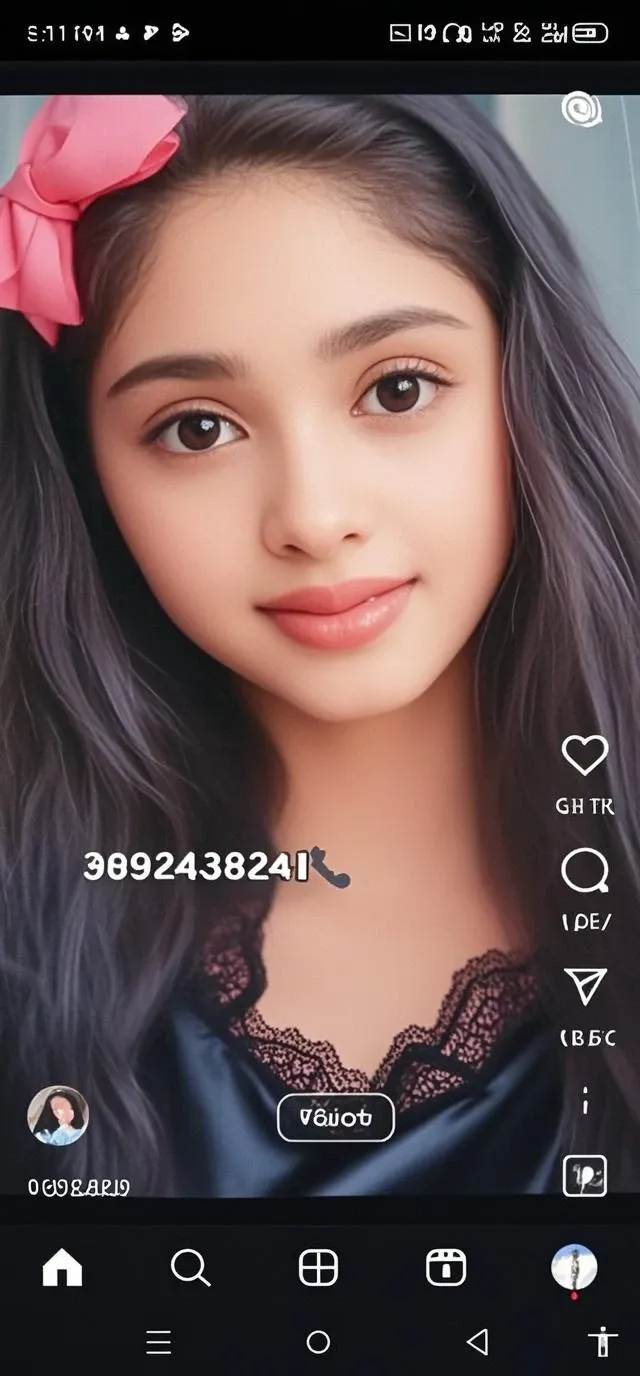Open the camera icon at top right
Image resolution: width=640 pixels, height=1376 pixels.
(581, 109)
